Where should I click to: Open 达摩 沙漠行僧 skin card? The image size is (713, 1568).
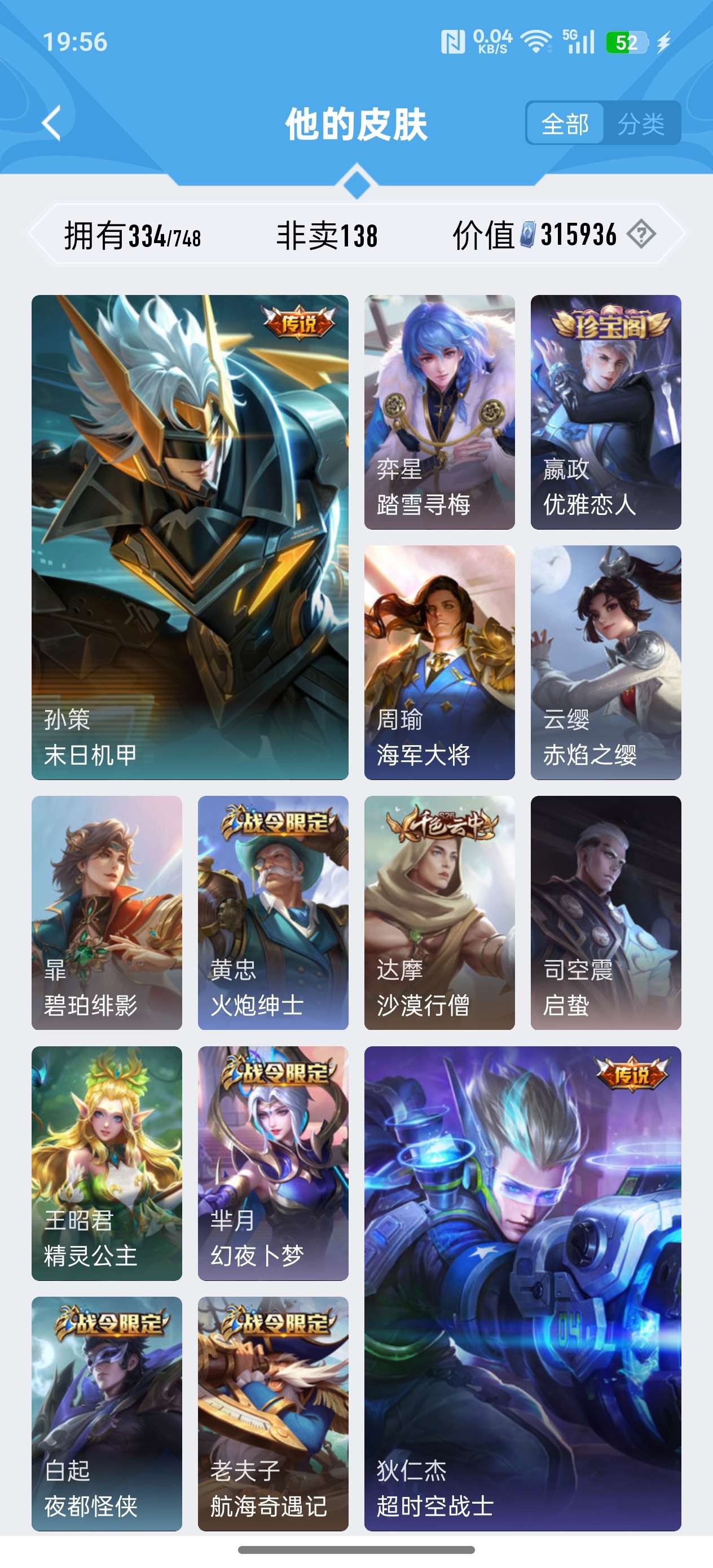(439, 913)
